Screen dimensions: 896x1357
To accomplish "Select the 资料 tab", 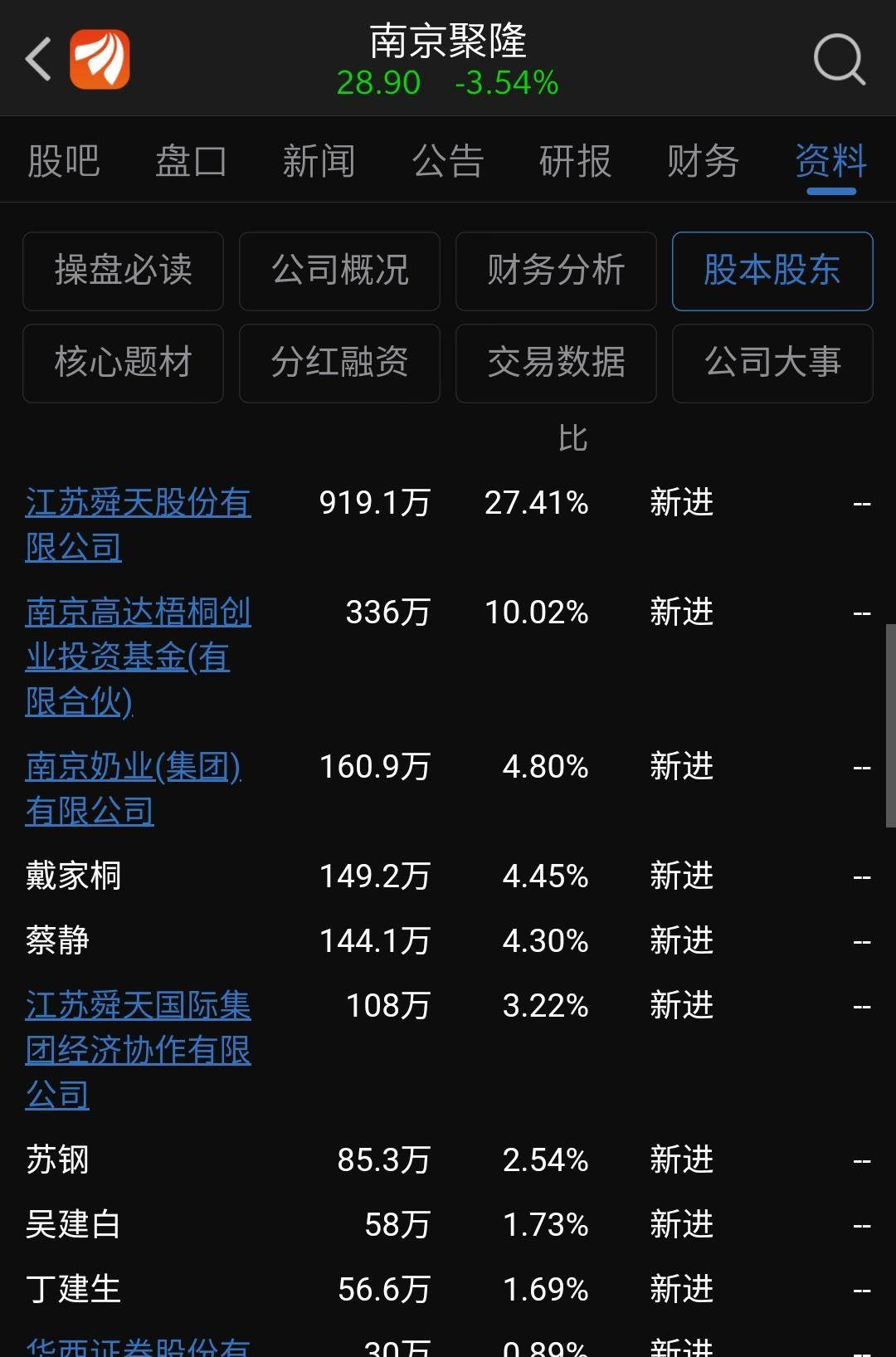I will click(x=830, y=162).
